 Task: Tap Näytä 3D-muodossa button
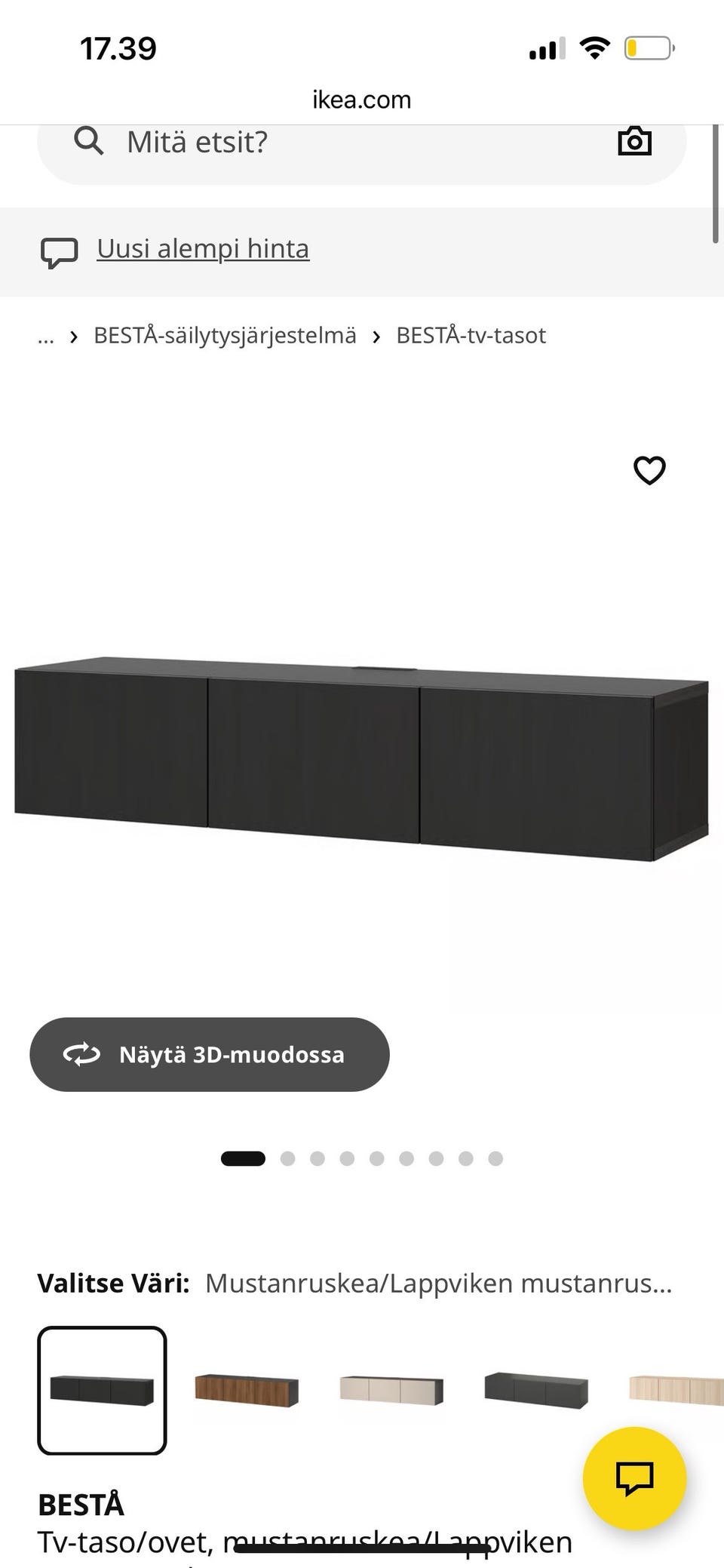[210, 1054]
